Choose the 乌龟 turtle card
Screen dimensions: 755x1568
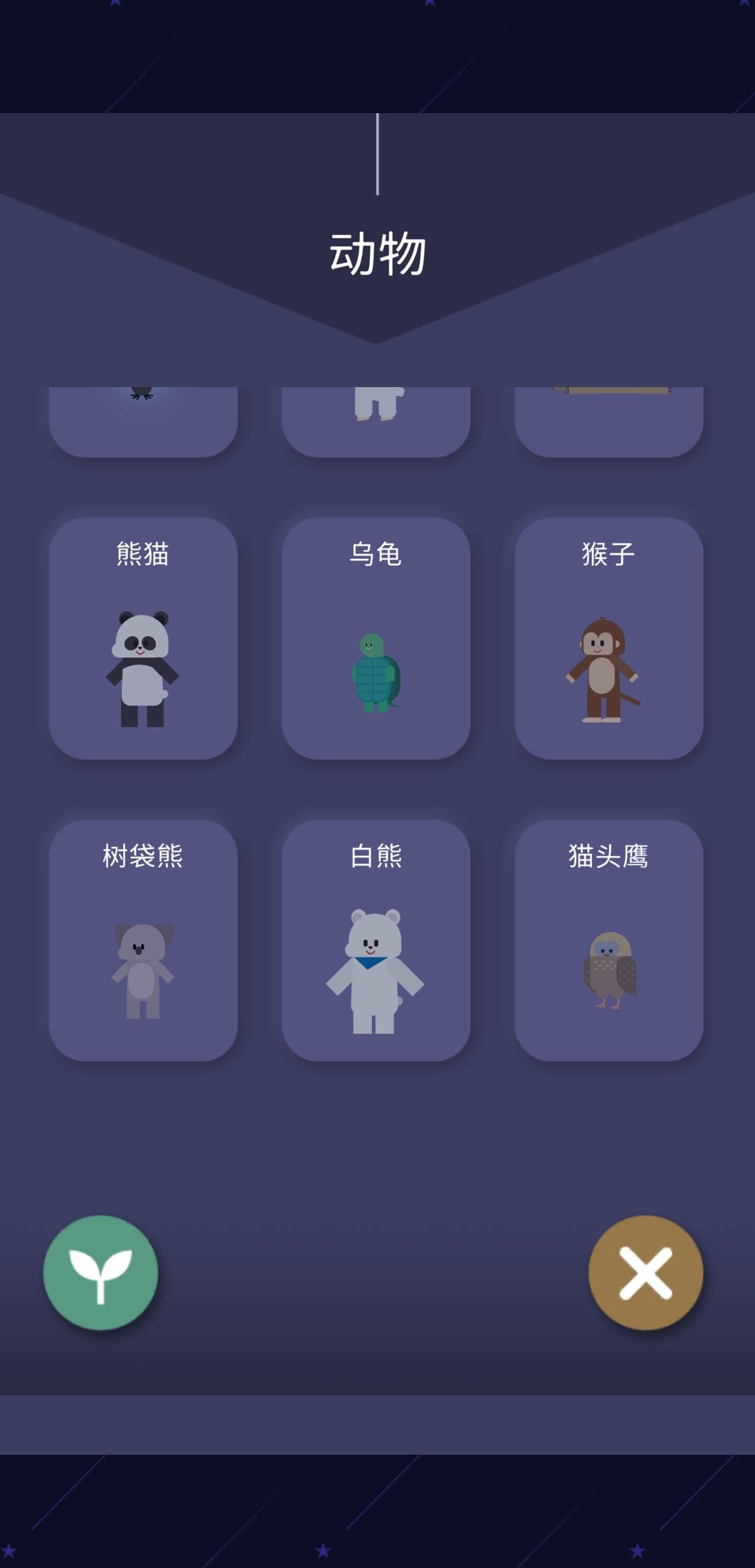tap(376, 639)
